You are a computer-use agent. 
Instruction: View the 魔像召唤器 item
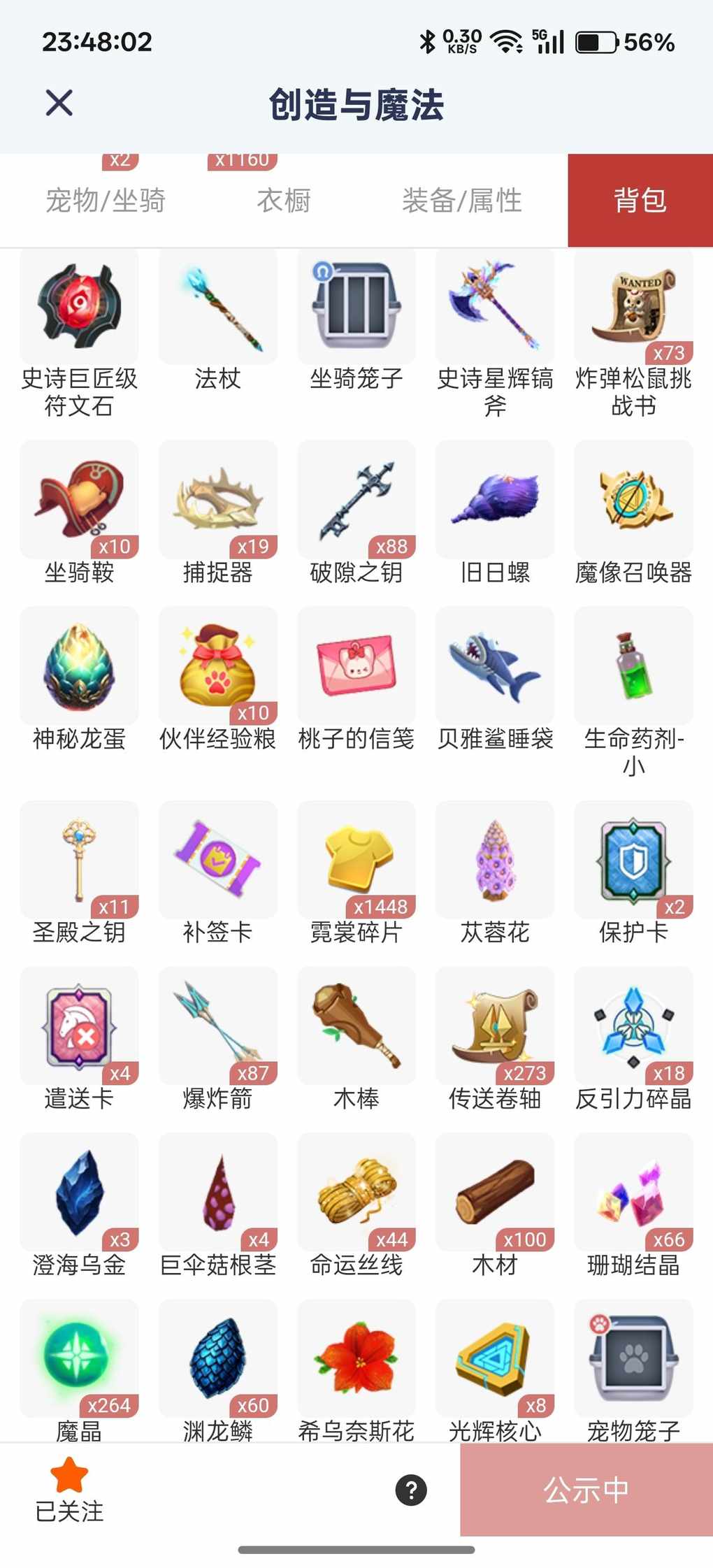tap(633, 500)
